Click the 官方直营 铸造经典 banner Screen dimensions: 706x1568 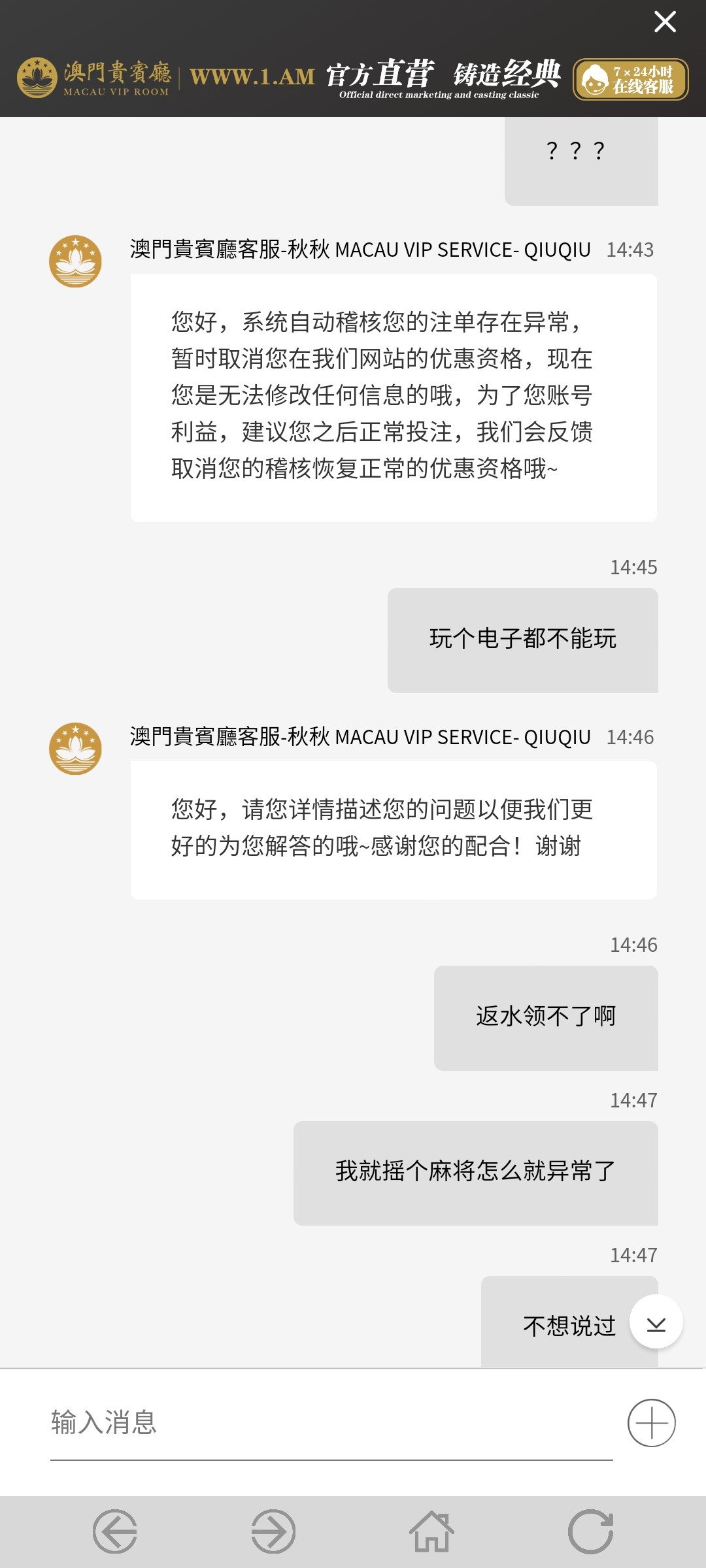(x=445, y=77)
